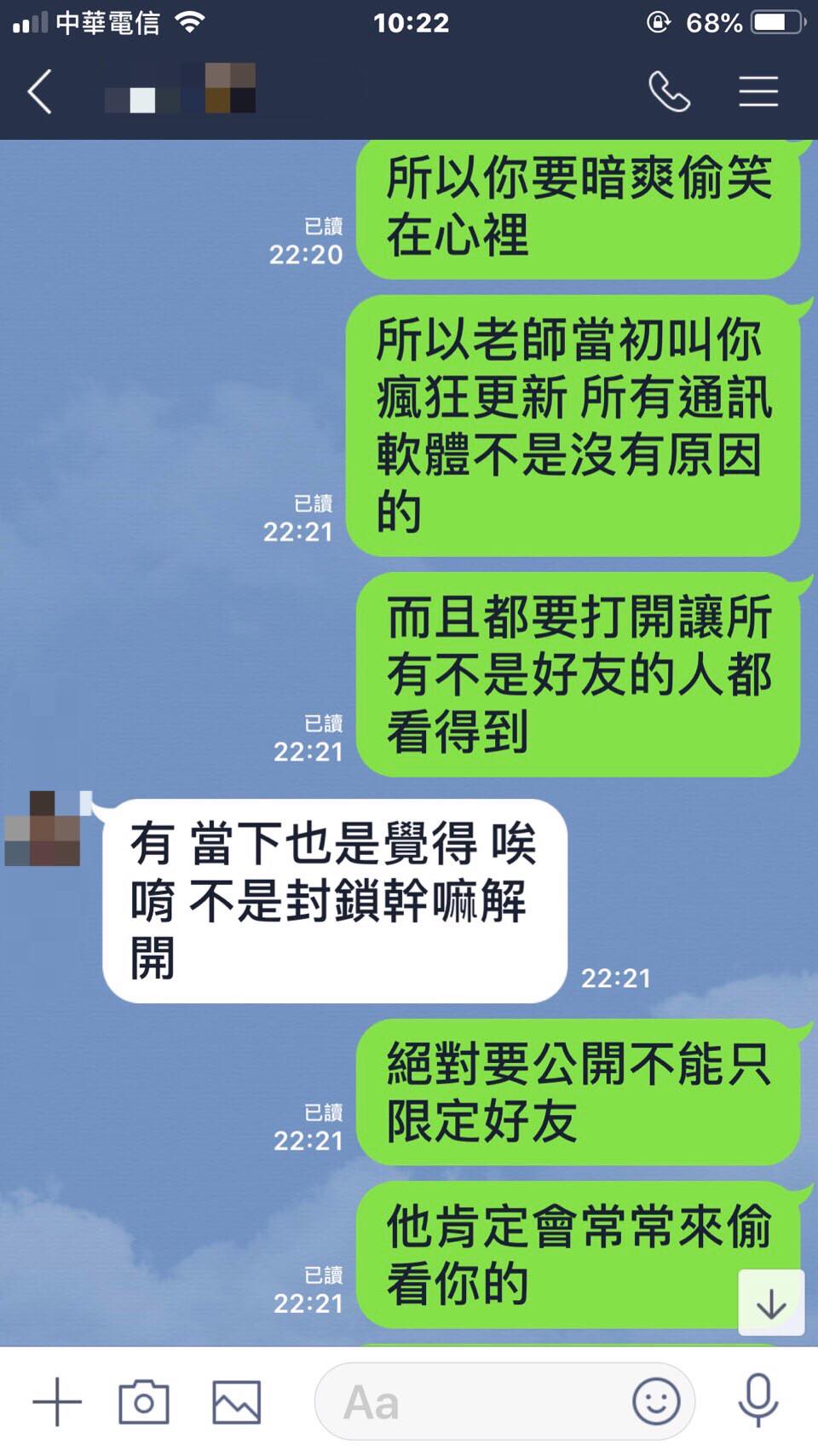818x1456 pixels.
Task: Open the chat menu
Action: (x=758, y=91)
